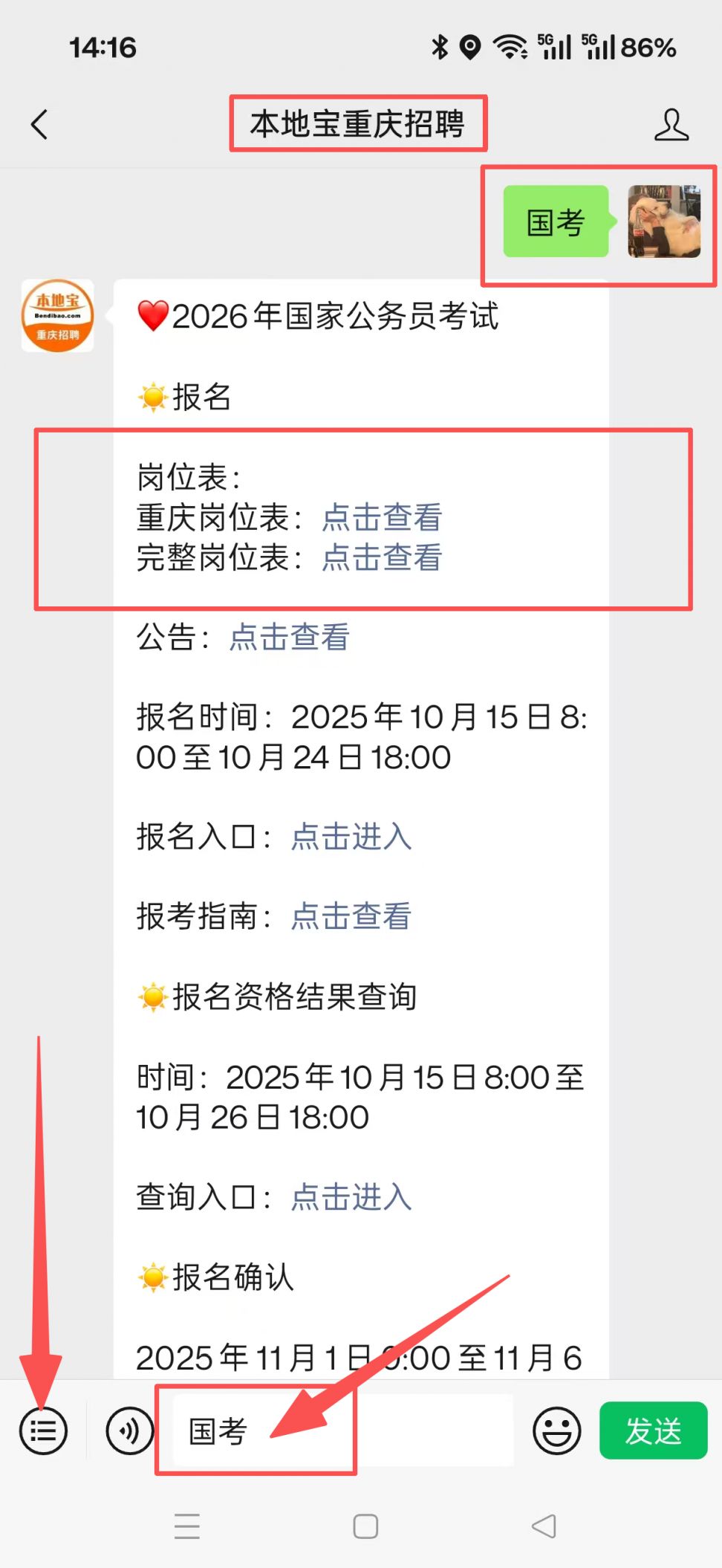The image size is (722, 1568).
Task: Enter 报名入口 via 点击进入
Action: click(351, 837)
